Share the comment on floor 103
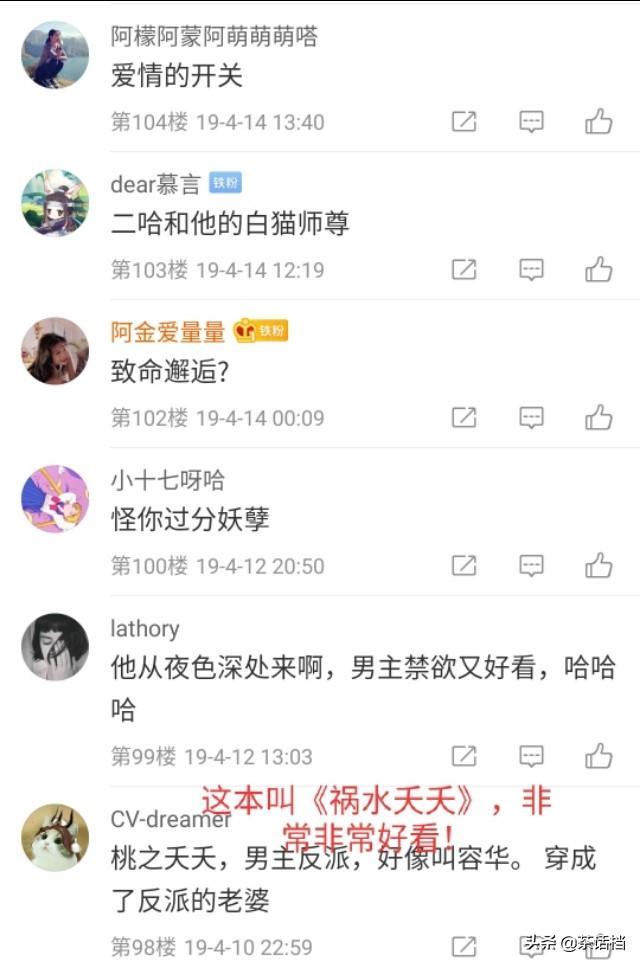Viewport: 640px width, 965px height. coord(464,269)
